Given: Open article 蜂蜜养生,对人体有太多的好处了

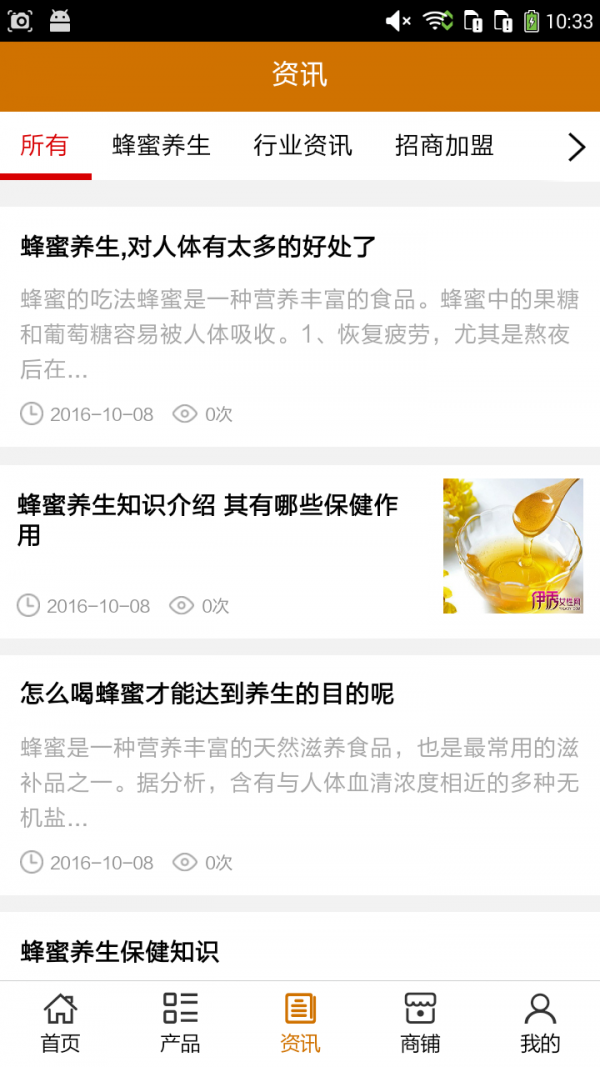Looking at the screenshot, I should tap(198, 247).
